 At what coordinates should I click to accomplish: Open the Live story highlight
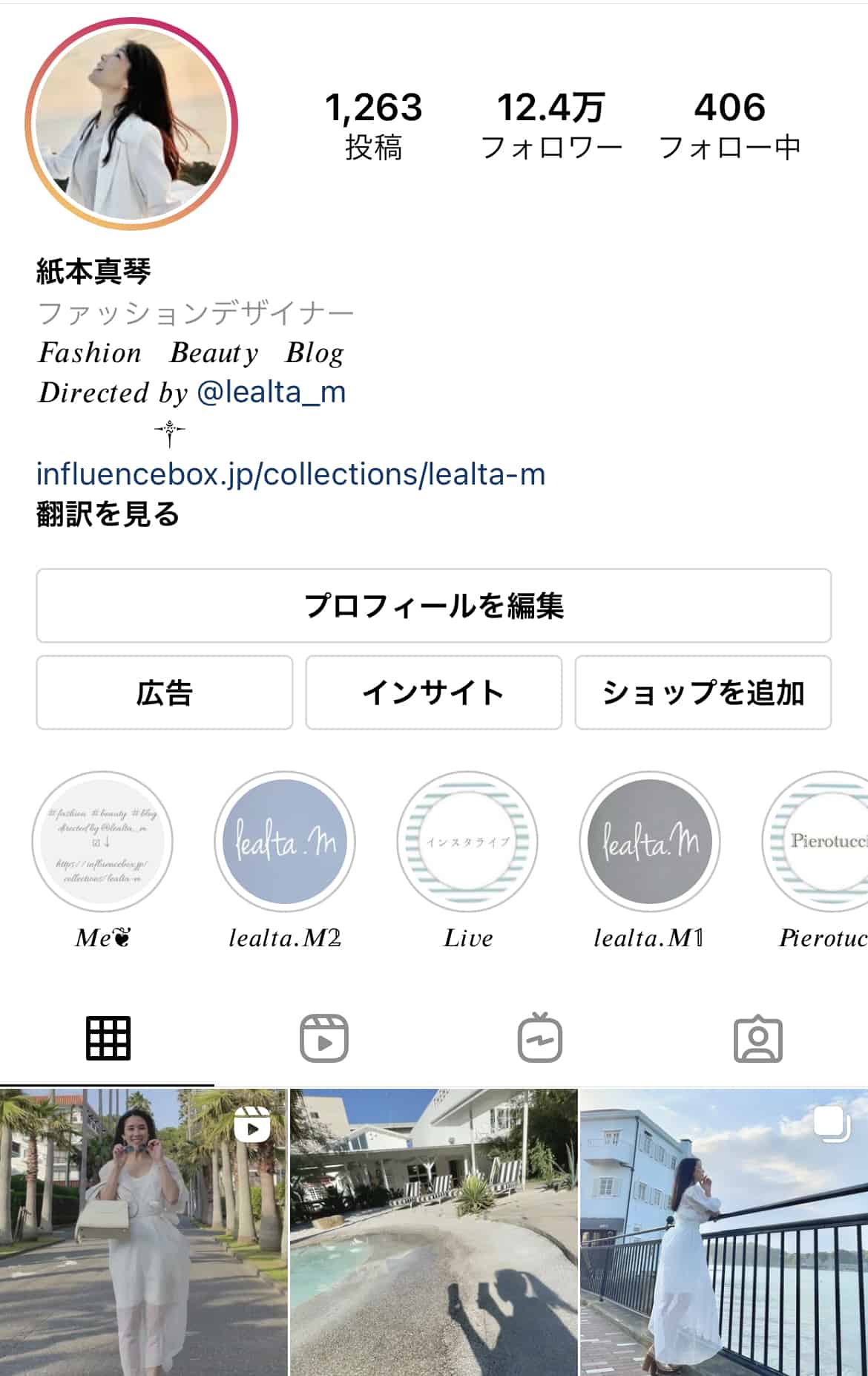[x=467, y=842]
